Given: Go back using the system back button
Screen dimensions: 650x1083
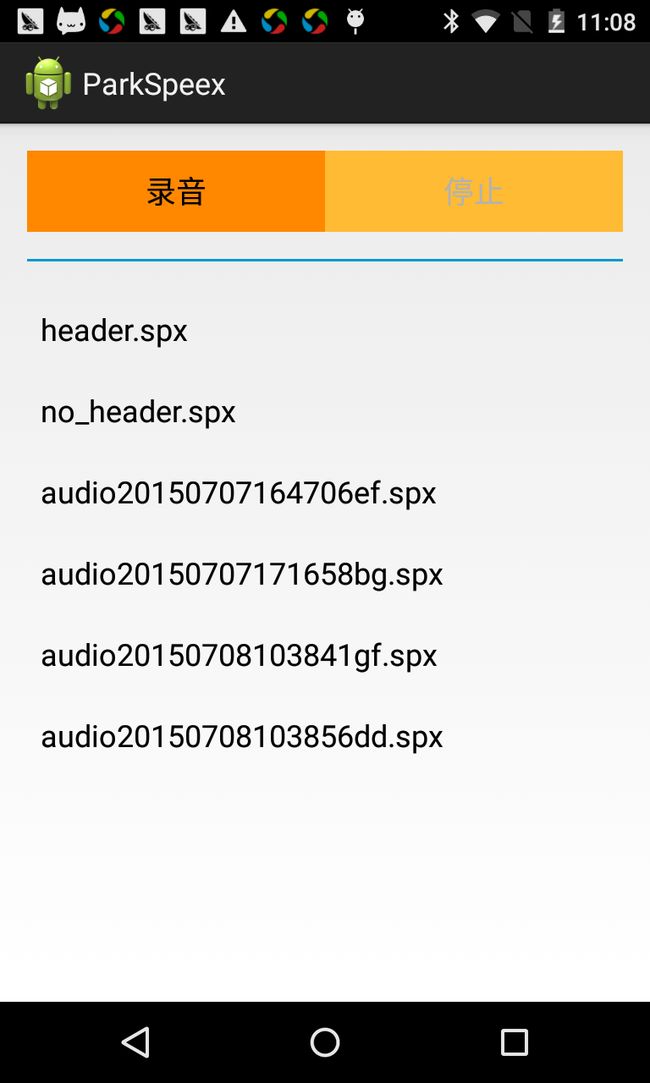Looking at the screenshot, I should click(x=136, y=1042).
